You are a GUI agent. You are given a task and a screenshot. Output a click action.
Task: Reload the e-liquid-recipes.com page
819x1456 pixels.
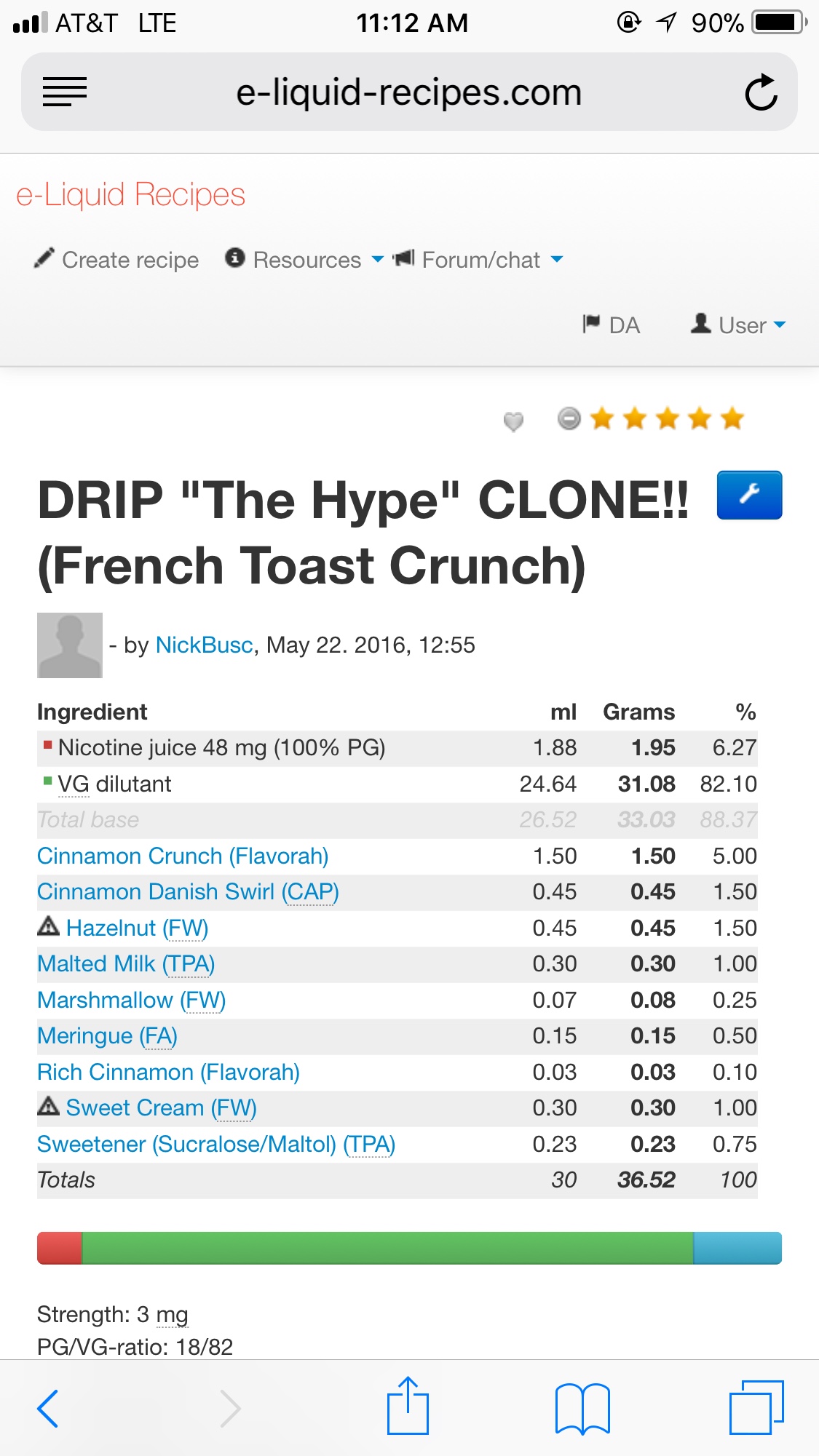coord(761,92)
